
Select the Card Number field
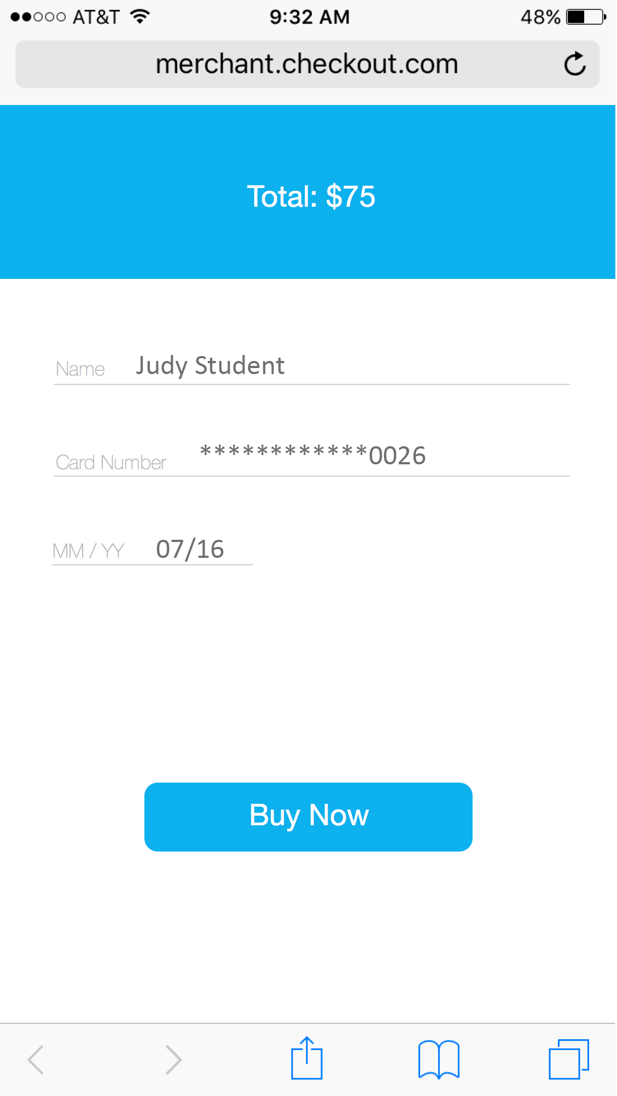point(312,457)
